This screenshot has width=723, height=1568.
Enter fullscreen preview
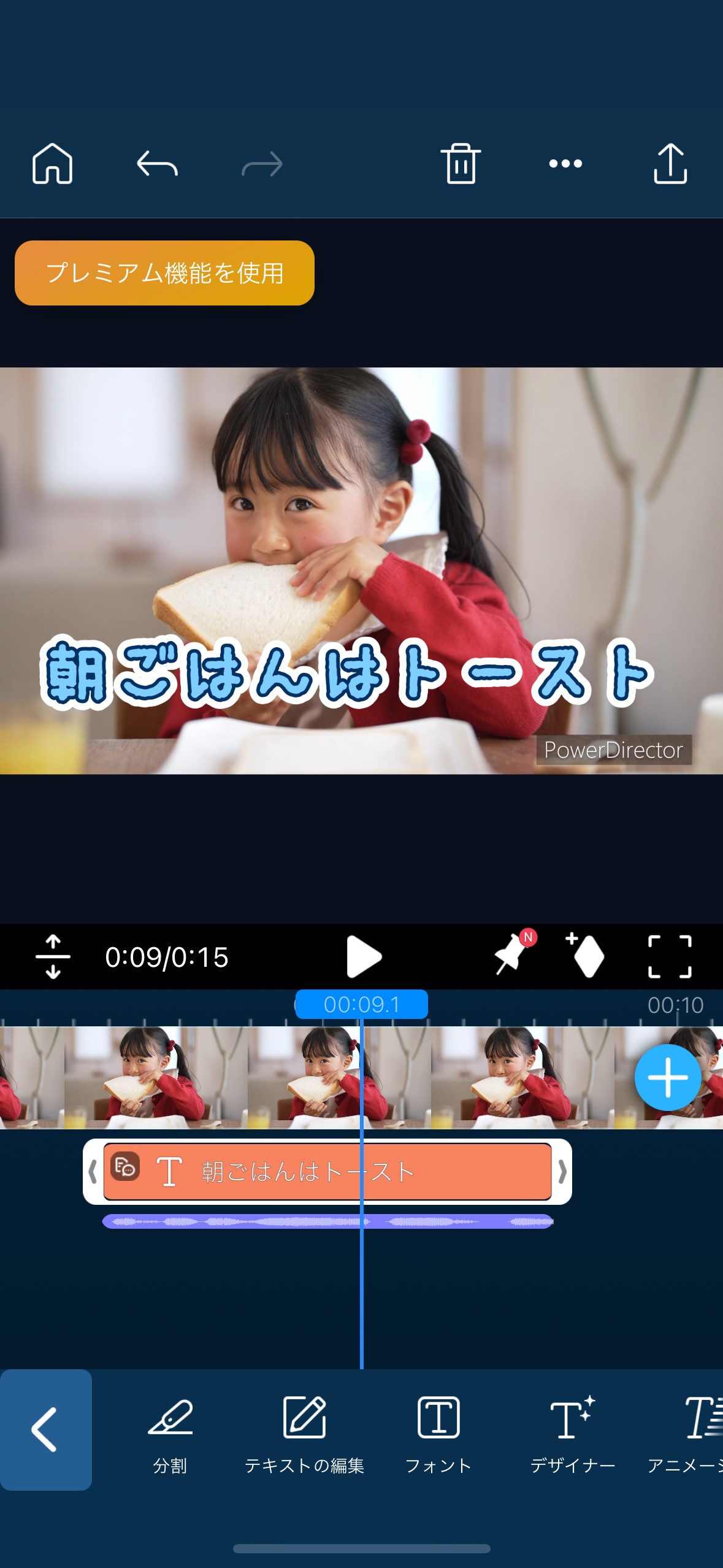(670, 956)
